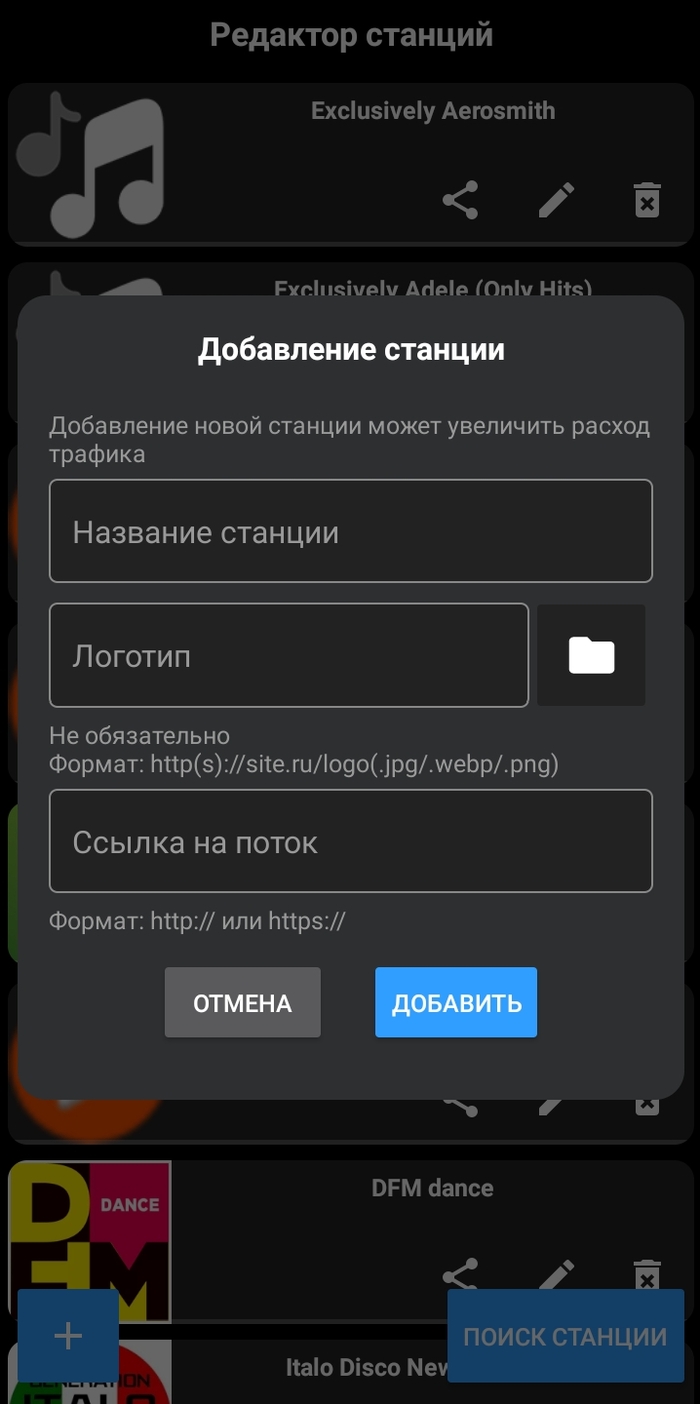Tap the plus floating button

point(68,1336)
